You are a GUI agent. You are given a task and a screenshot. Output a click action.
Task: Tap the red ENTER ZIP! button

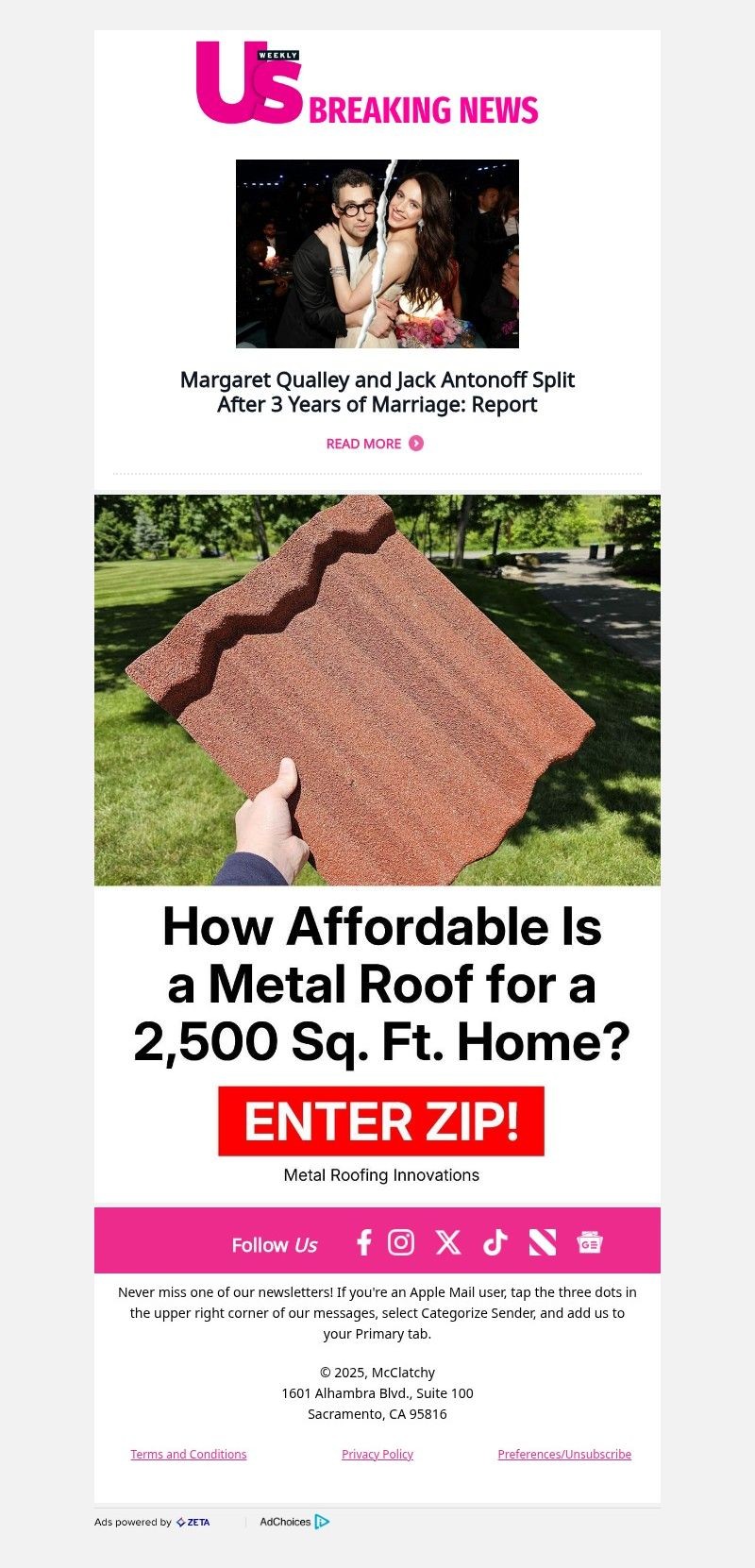381,1121
